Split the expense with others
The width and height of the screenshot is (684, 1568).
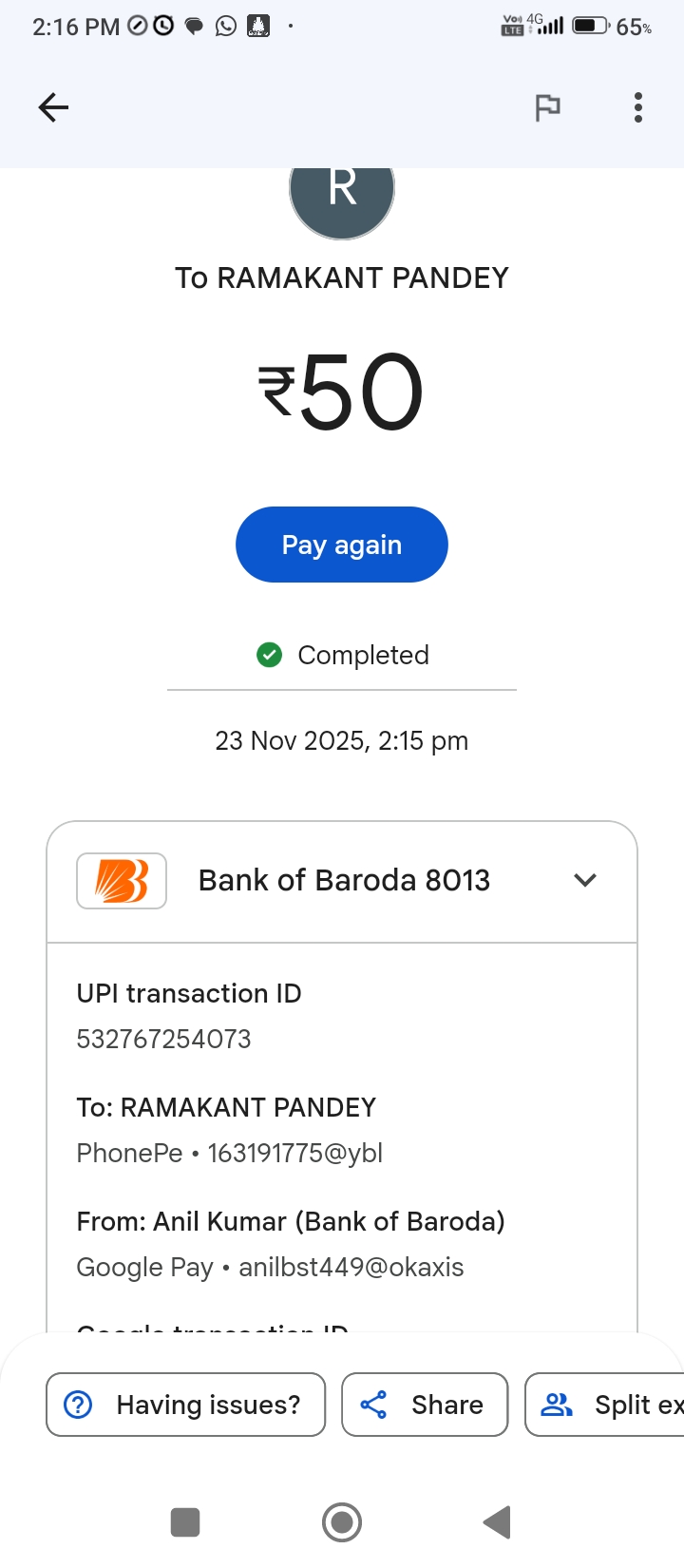[608, 1405]
